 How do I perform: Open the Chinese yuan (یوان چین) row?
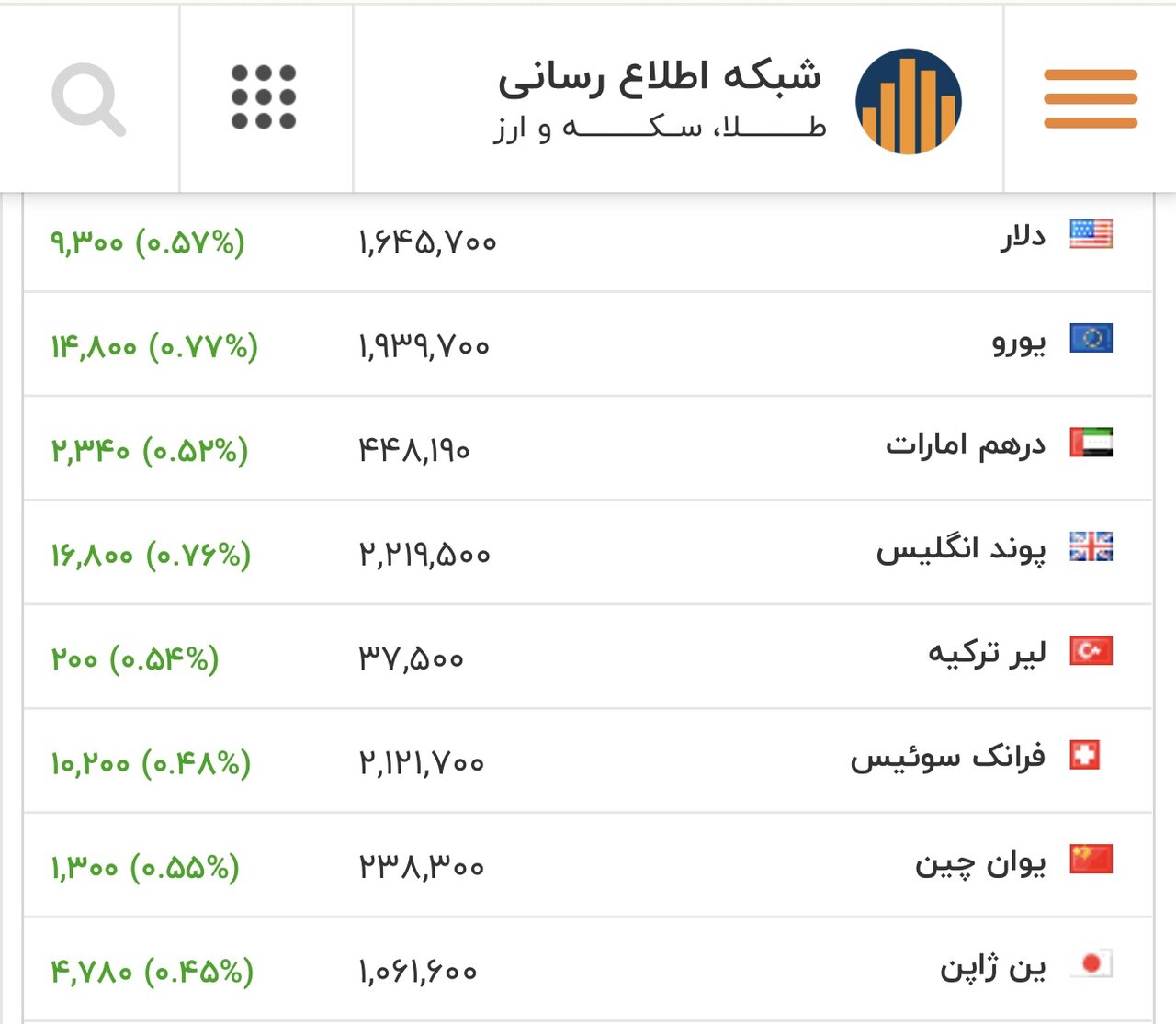[x=979, y=863]
